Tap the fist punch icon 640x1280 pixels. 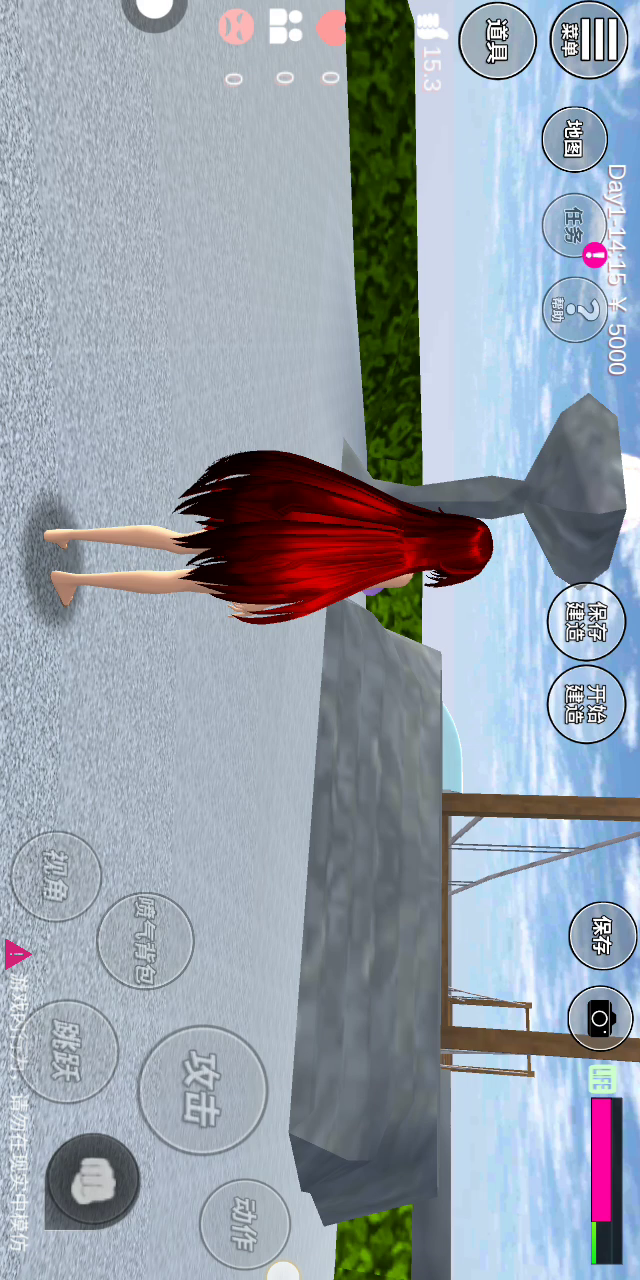(x=93, y=1181)
